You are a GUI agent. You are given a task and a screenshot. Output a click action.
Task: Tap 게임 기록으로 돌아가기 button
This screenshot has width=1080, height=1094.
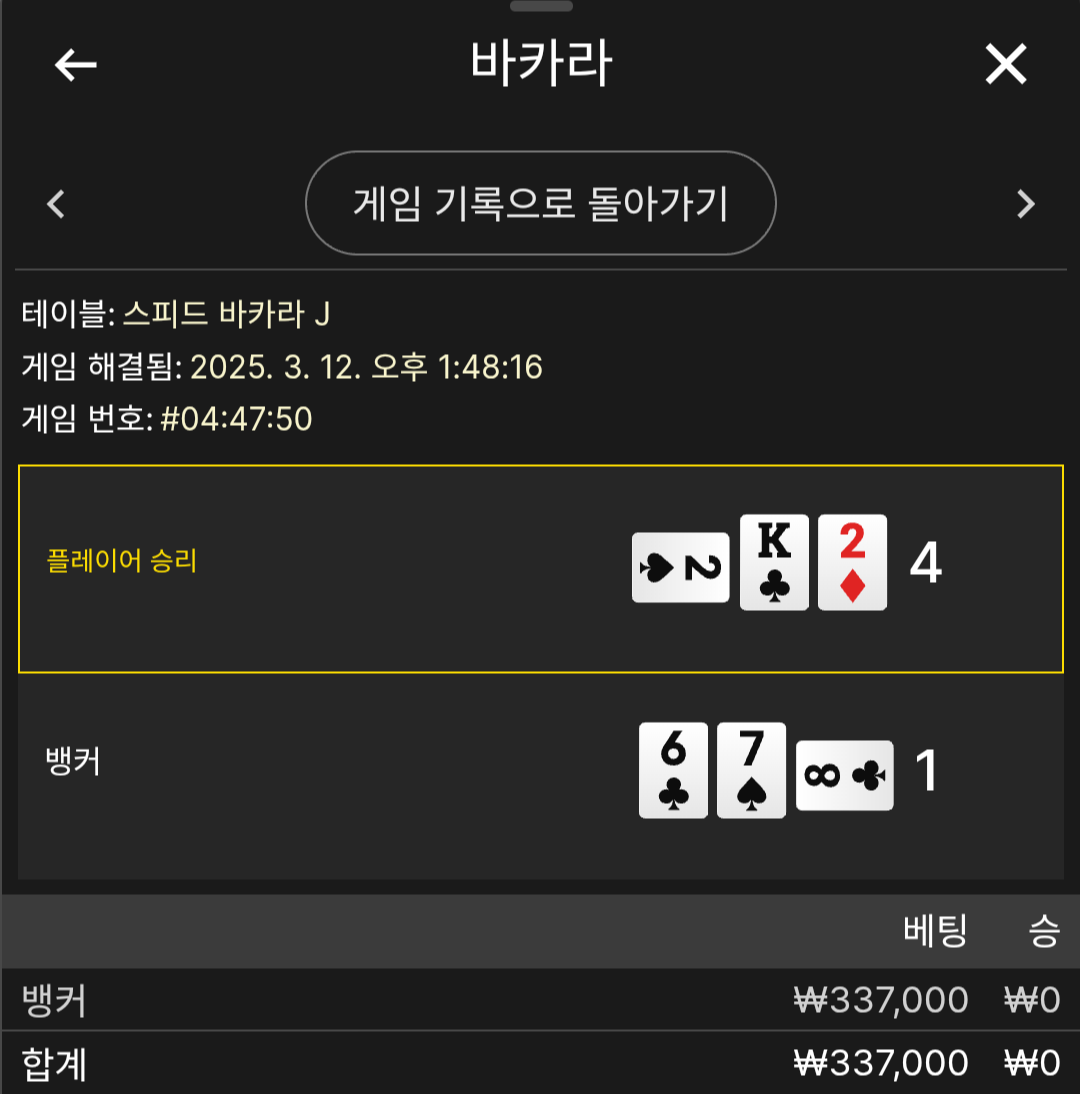click(540, 203)
